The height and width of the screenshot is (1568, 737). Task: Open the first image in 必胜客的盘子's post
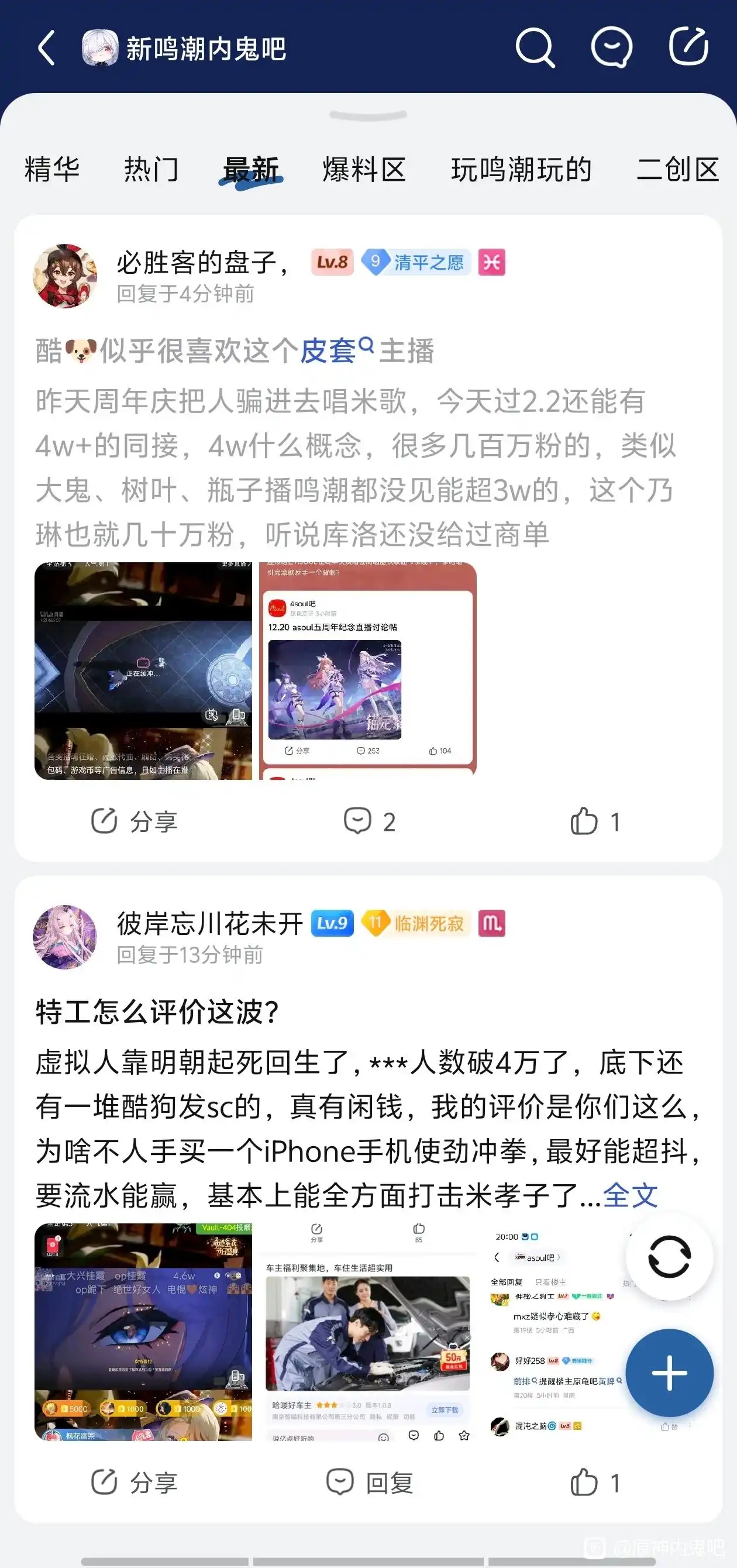(x=144, y=670)
